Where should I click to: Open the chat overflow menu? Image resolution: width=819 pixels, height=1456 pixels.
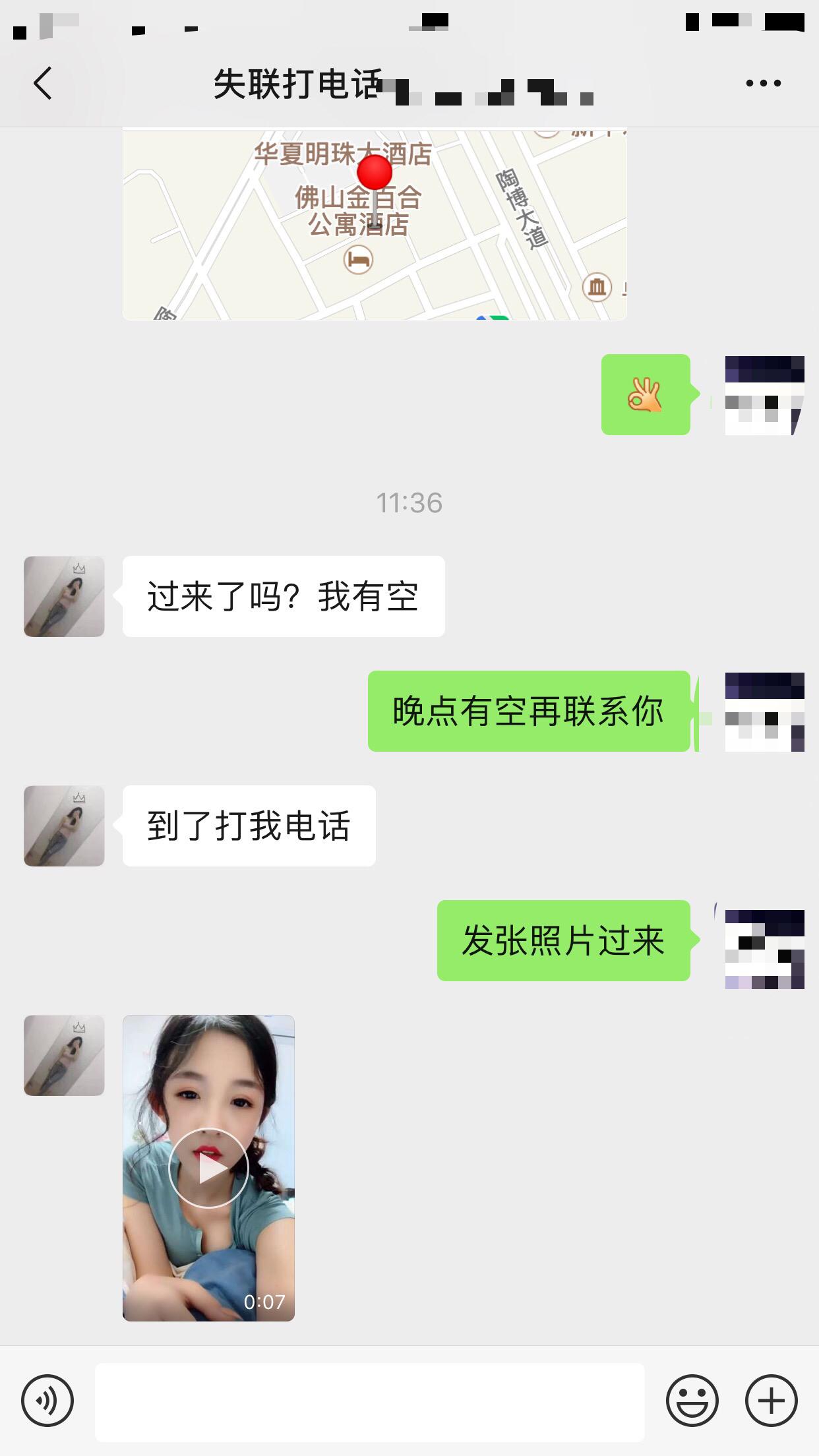point(763,84)
